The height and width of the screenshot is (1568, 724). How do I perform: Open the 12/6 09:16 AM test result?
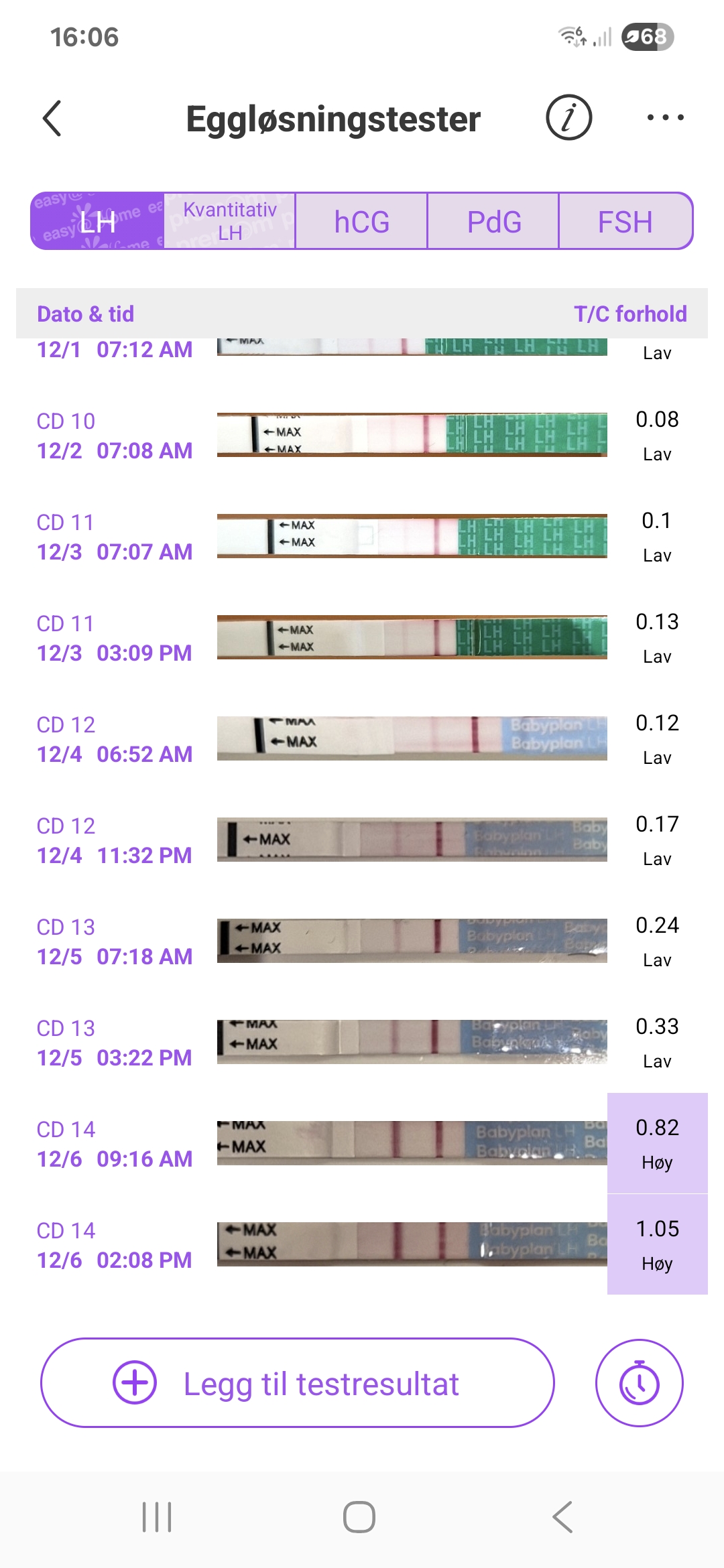[412, 1144]
